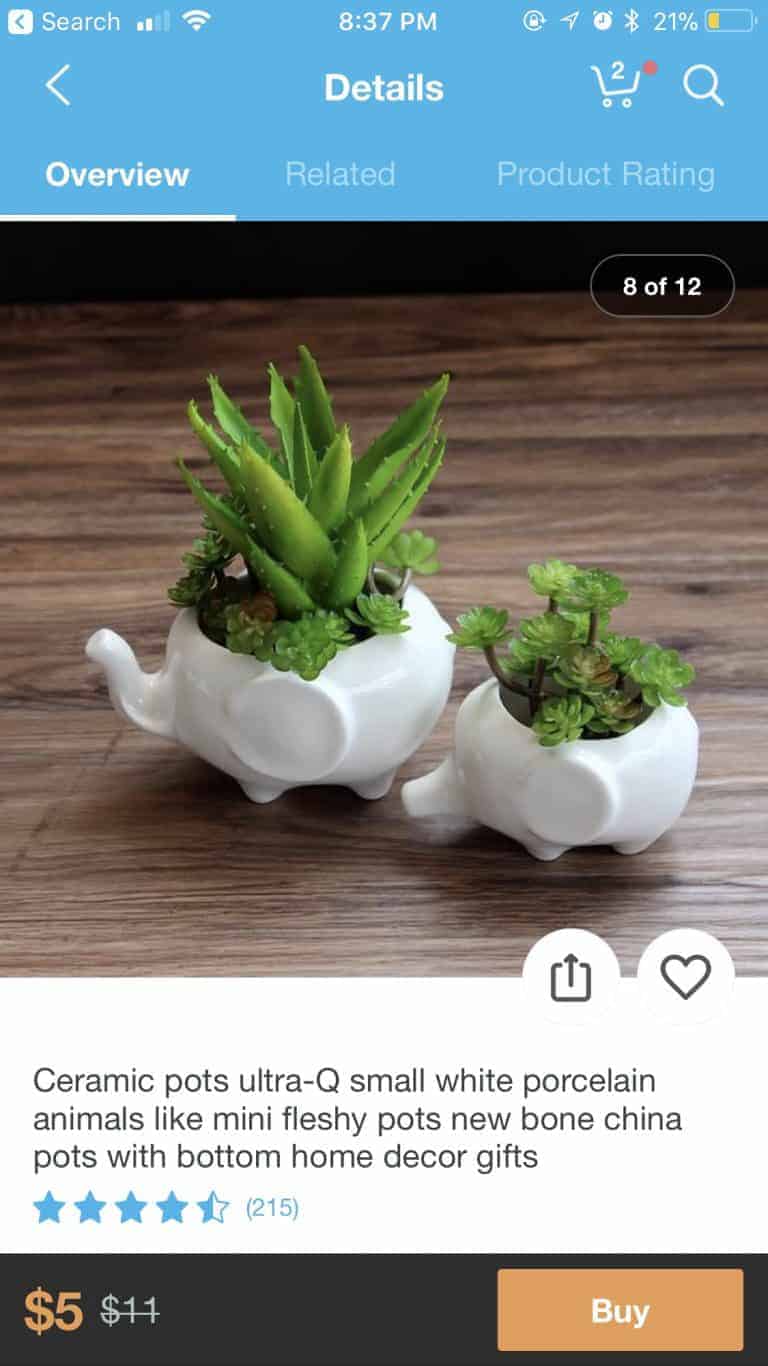This screenshot has height=1366, width=768.
Task: Tap the Buy button
Action: pyautogui.click(x=619, y=1310)
